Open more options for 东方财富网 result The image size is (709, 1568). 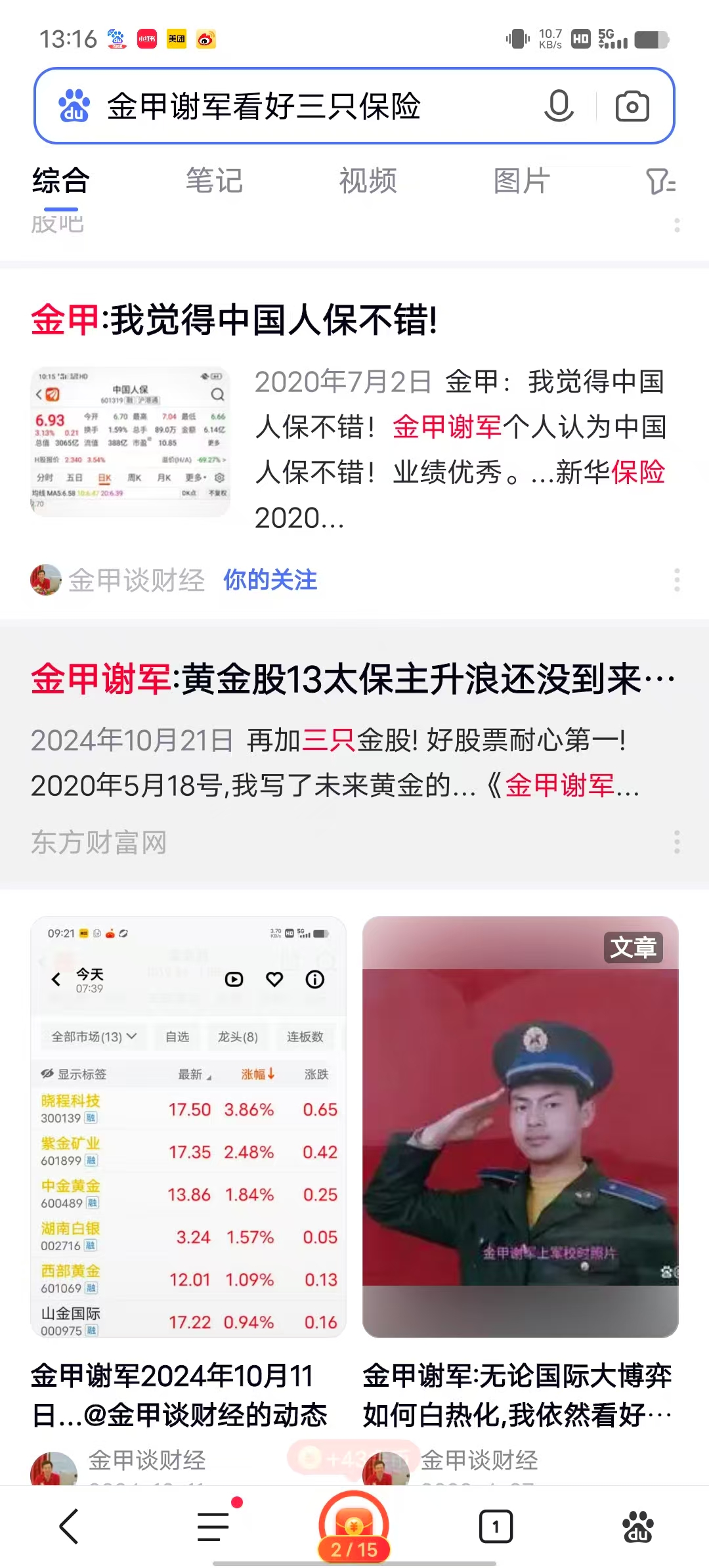pyautogui.click(x=677, y=842)
